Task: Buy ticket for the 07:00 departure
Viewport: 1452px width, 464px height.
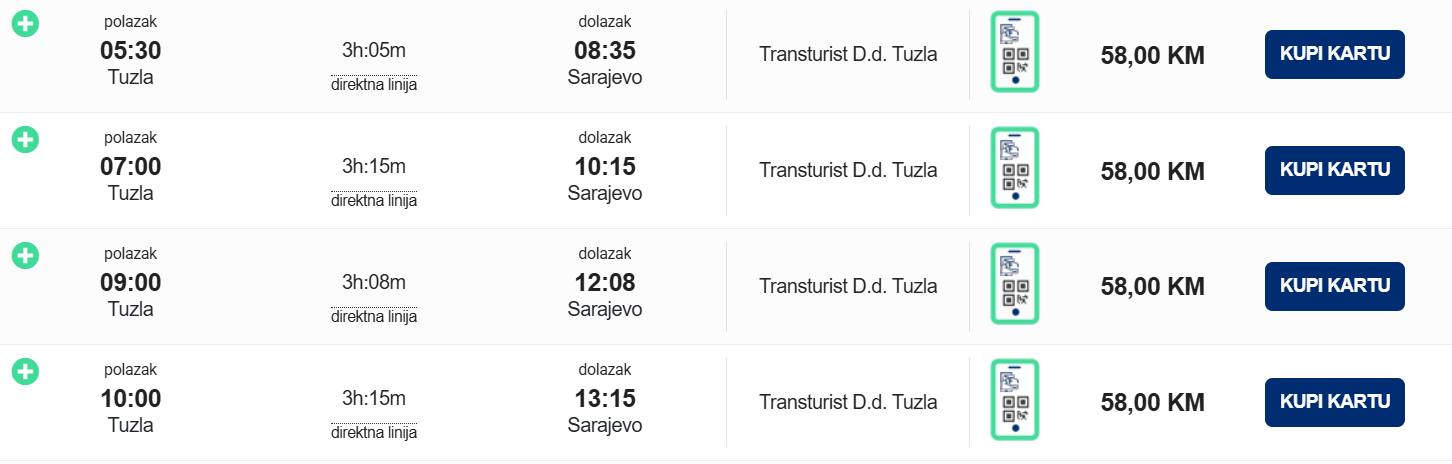Action: pos(1334,170)
